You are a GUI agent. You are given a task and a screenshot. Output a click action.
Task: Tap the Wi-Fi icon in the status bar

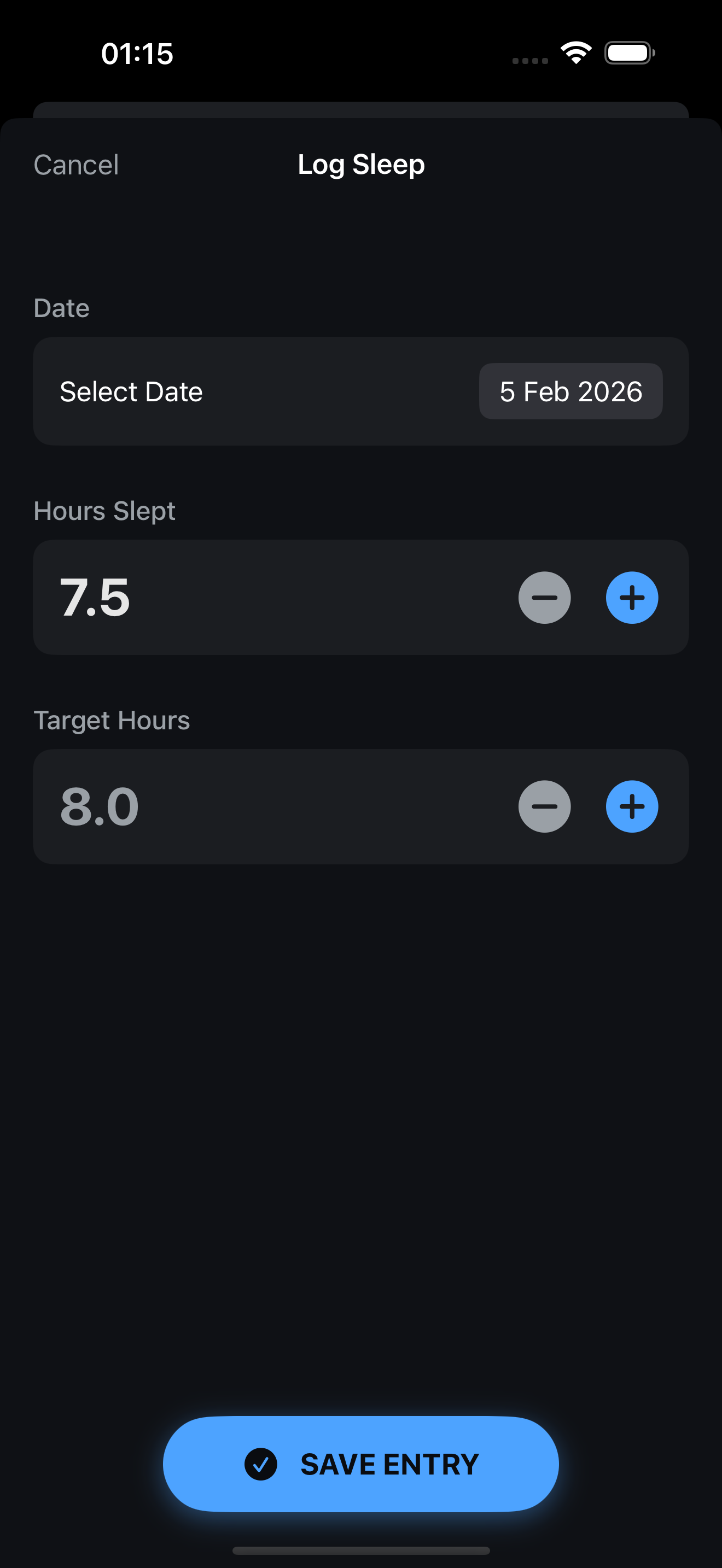[x=575, y=52]
